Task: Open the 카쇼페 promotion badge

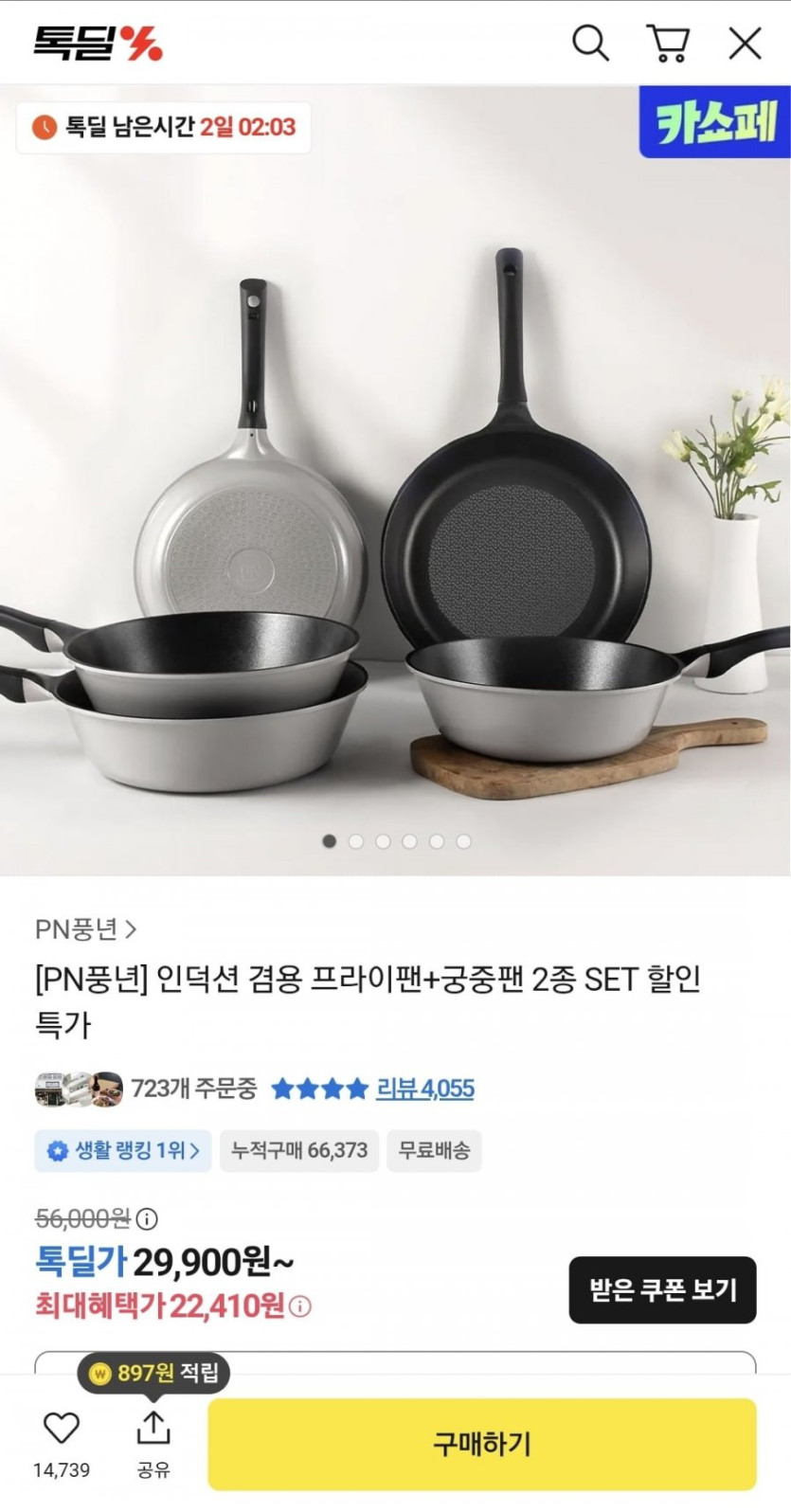Action: coord(715,122)
